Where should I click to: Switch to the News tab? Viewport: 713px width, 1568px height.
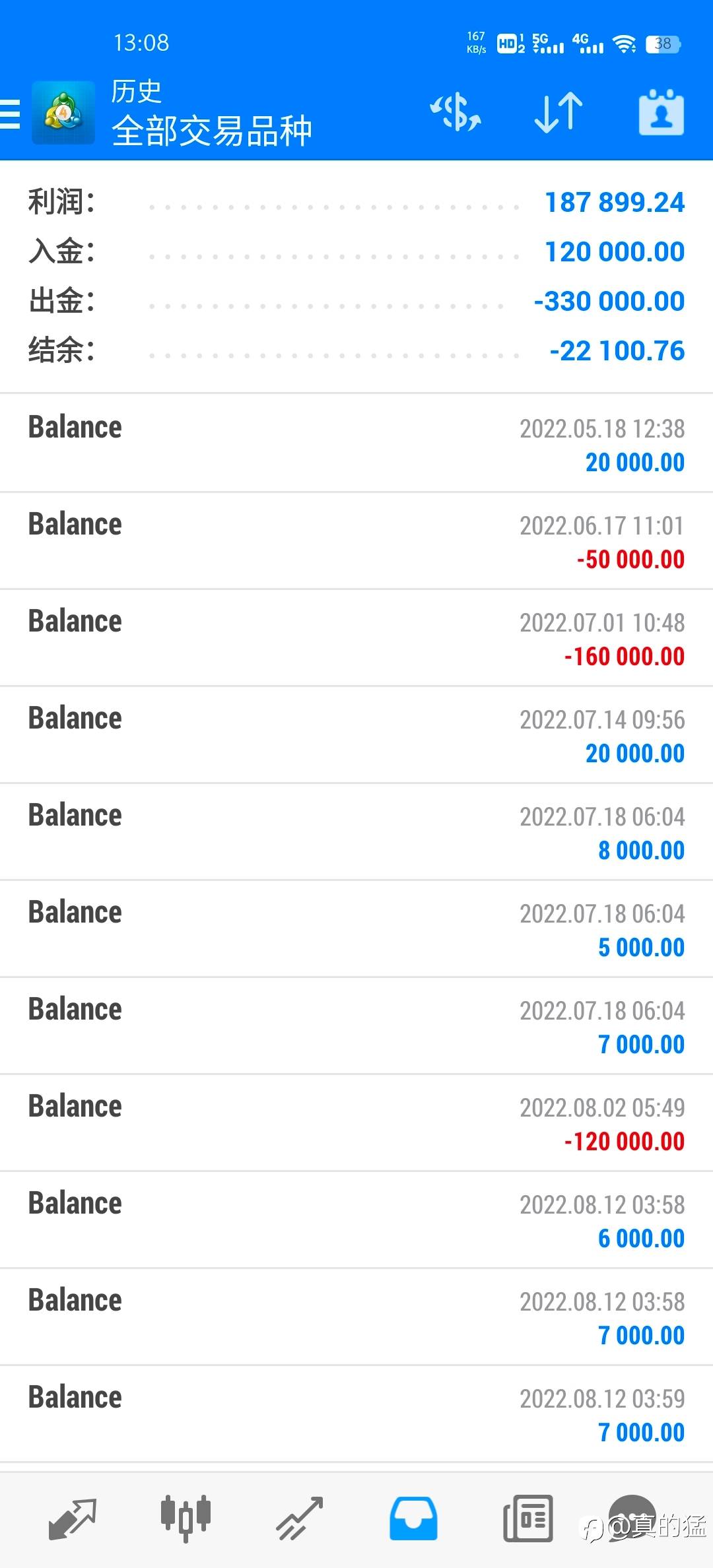pos(527,1519)
